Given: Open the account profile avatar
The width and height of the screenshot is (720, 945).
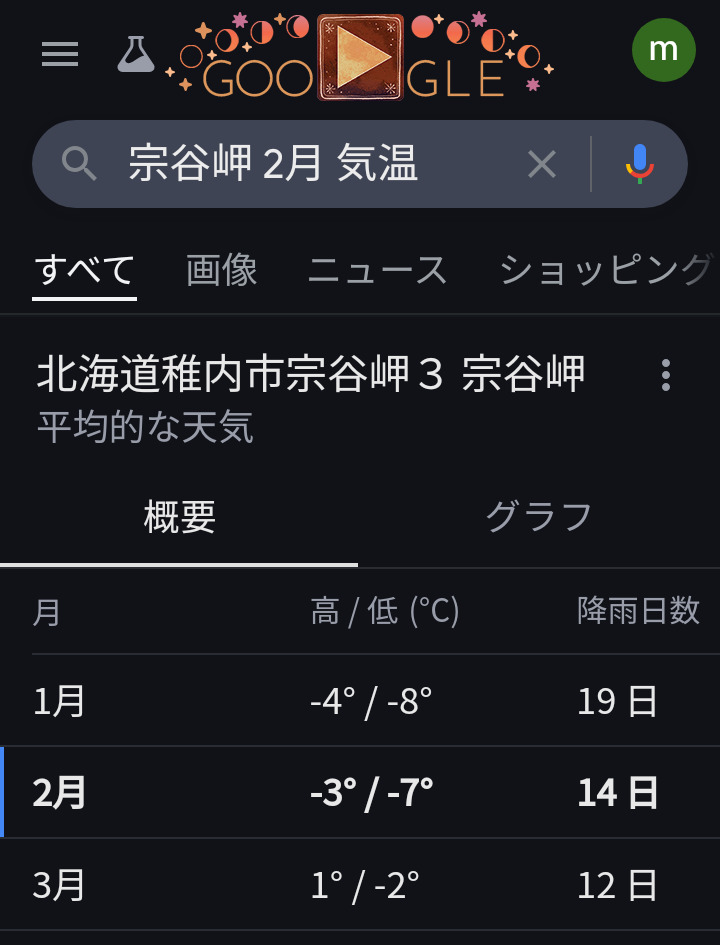Looking at the screenshot, I should tap(663, 50).
